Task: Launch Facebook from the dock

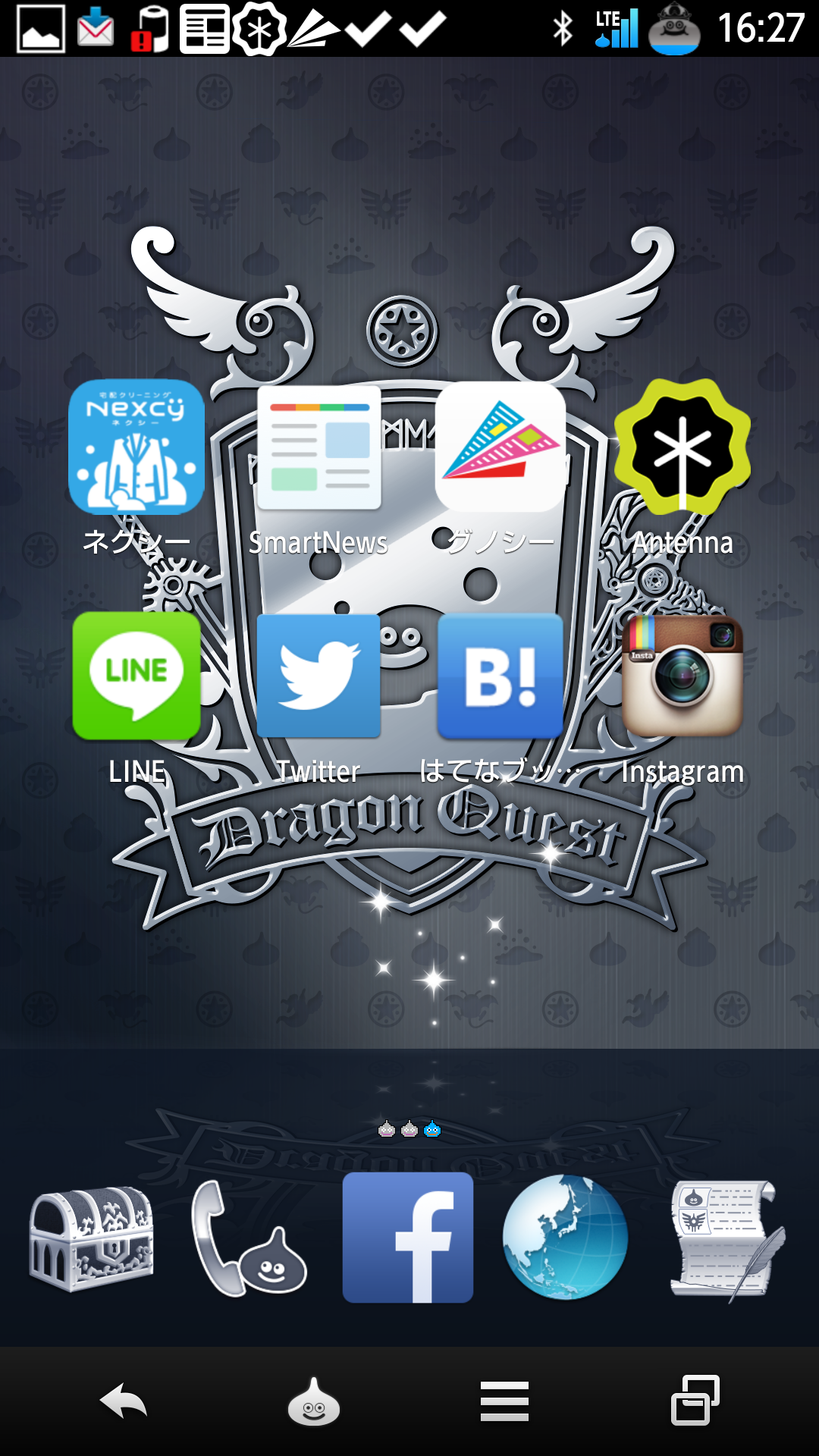Action: [x=408, y=1238]
